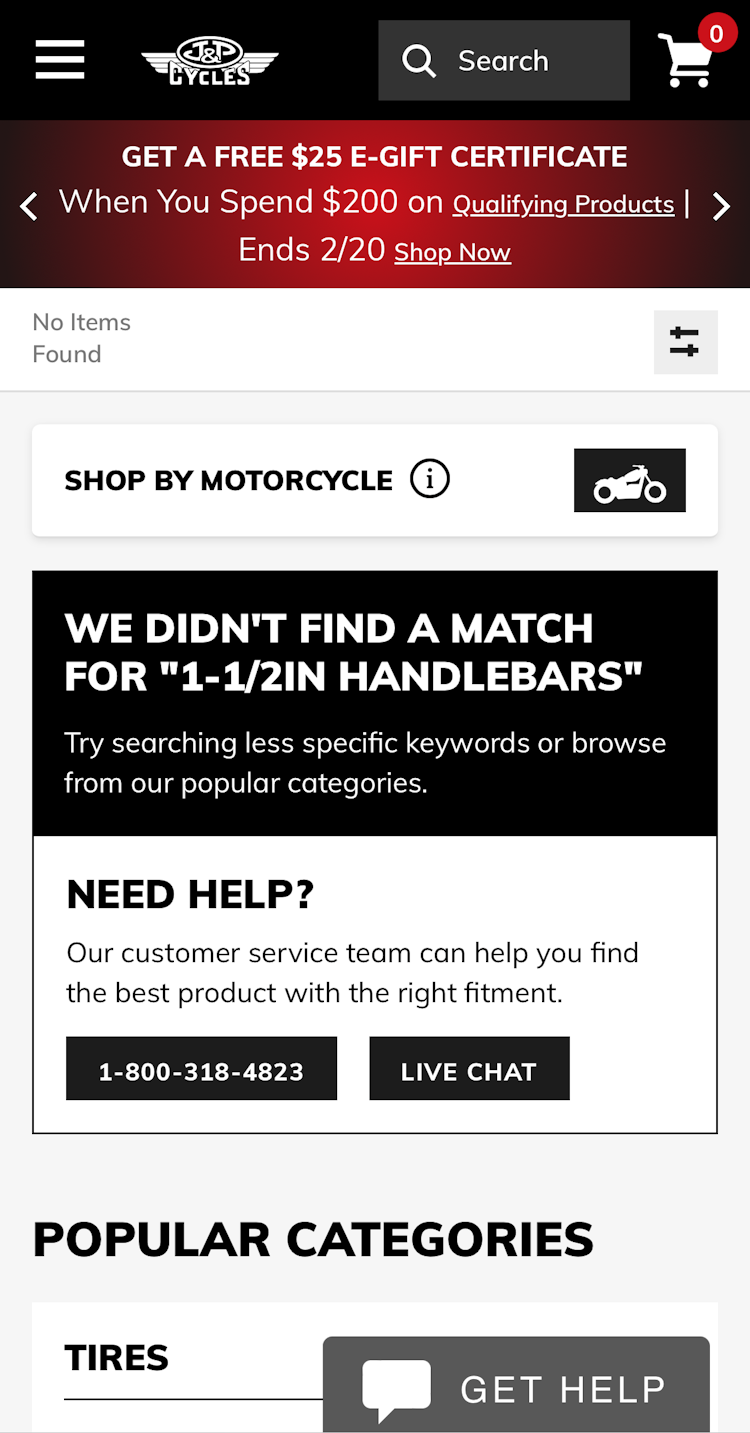This screenshot has height=1433, width=750.
Task: Call 1-800-318-4823 for help
Action: (x=201, y=1069)
